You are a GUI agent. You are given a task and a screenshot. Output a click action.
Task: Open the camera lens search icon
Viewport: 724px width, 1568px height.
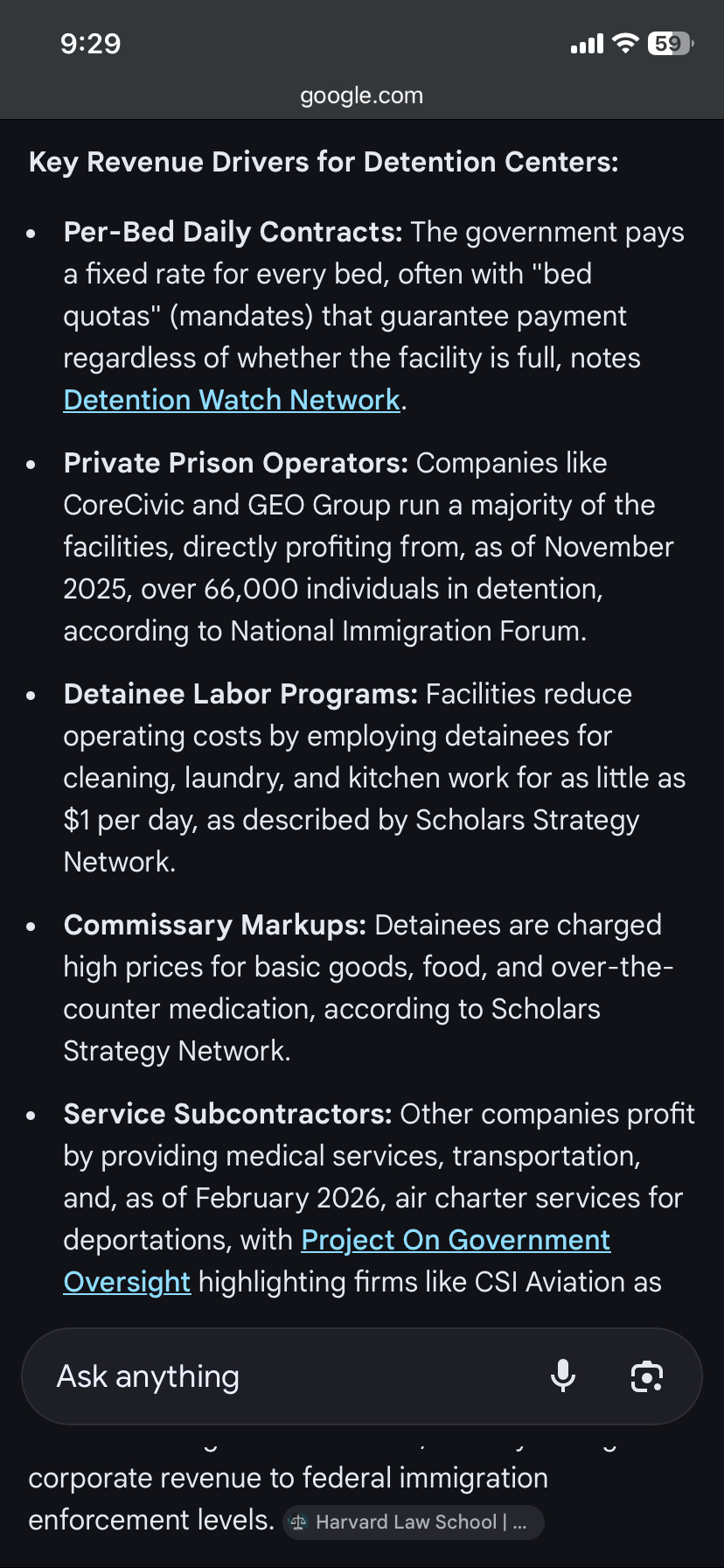pyautogui.click(x=646, y=1376)
